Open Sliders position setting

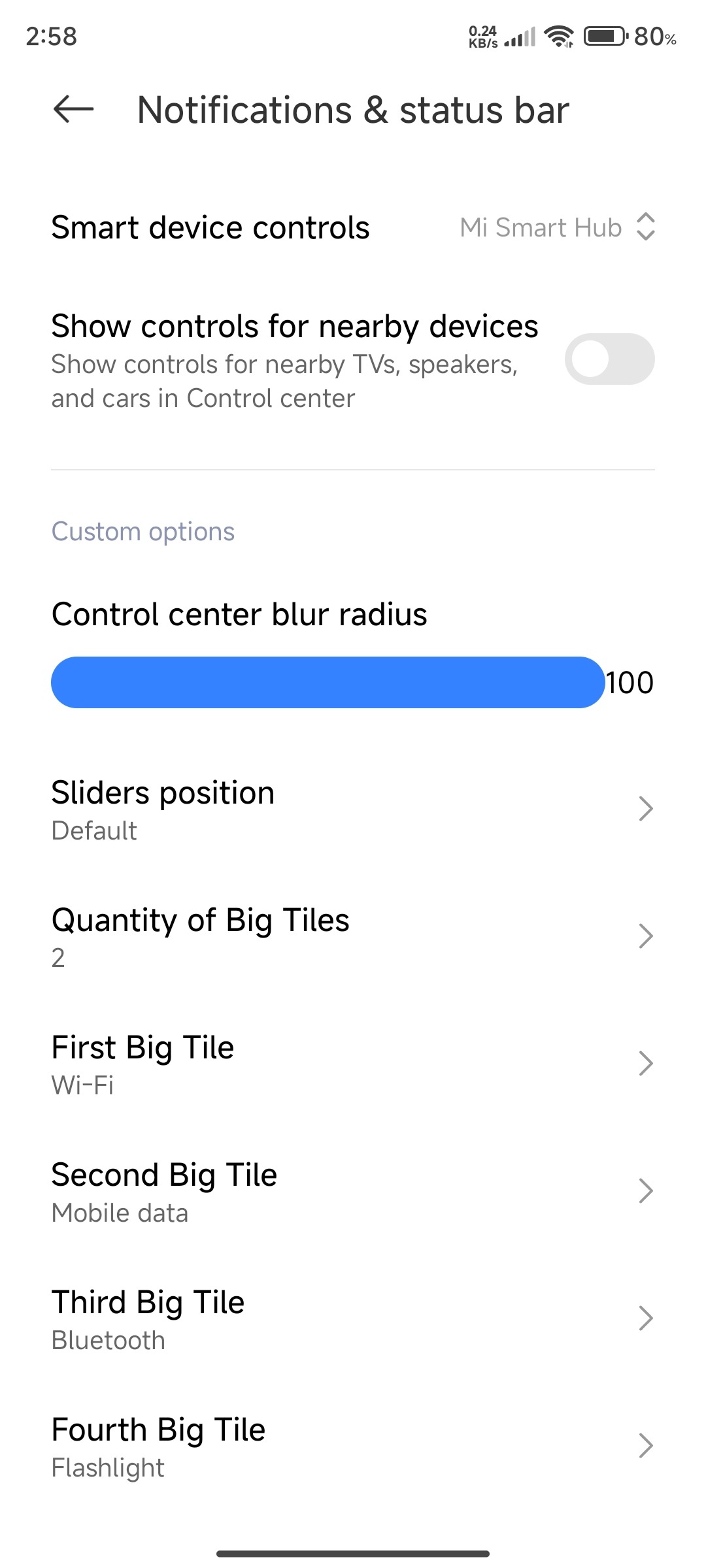[x=353, y=809]
